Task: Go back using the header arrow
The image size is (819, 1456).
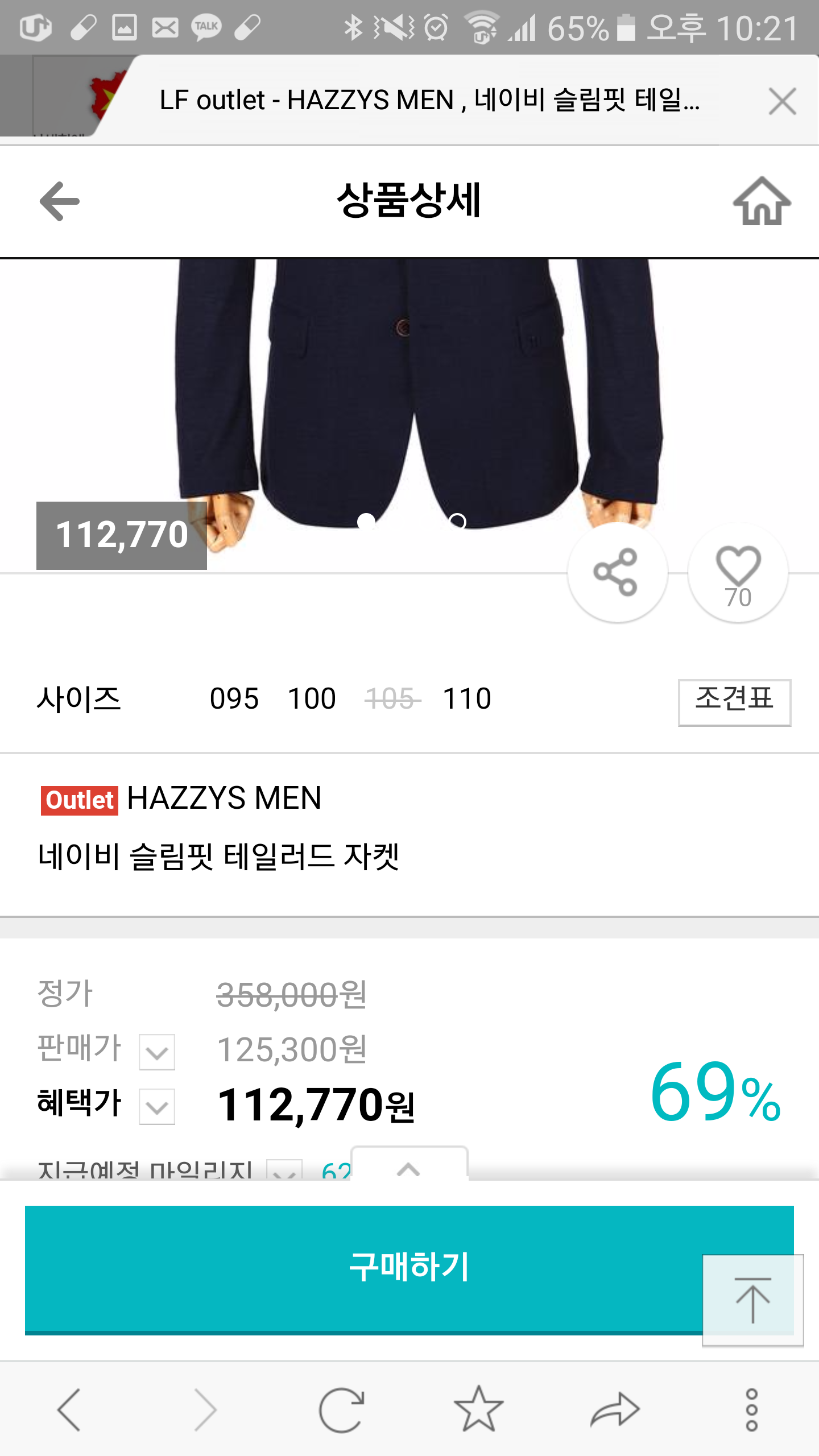Action: [60, 201]
